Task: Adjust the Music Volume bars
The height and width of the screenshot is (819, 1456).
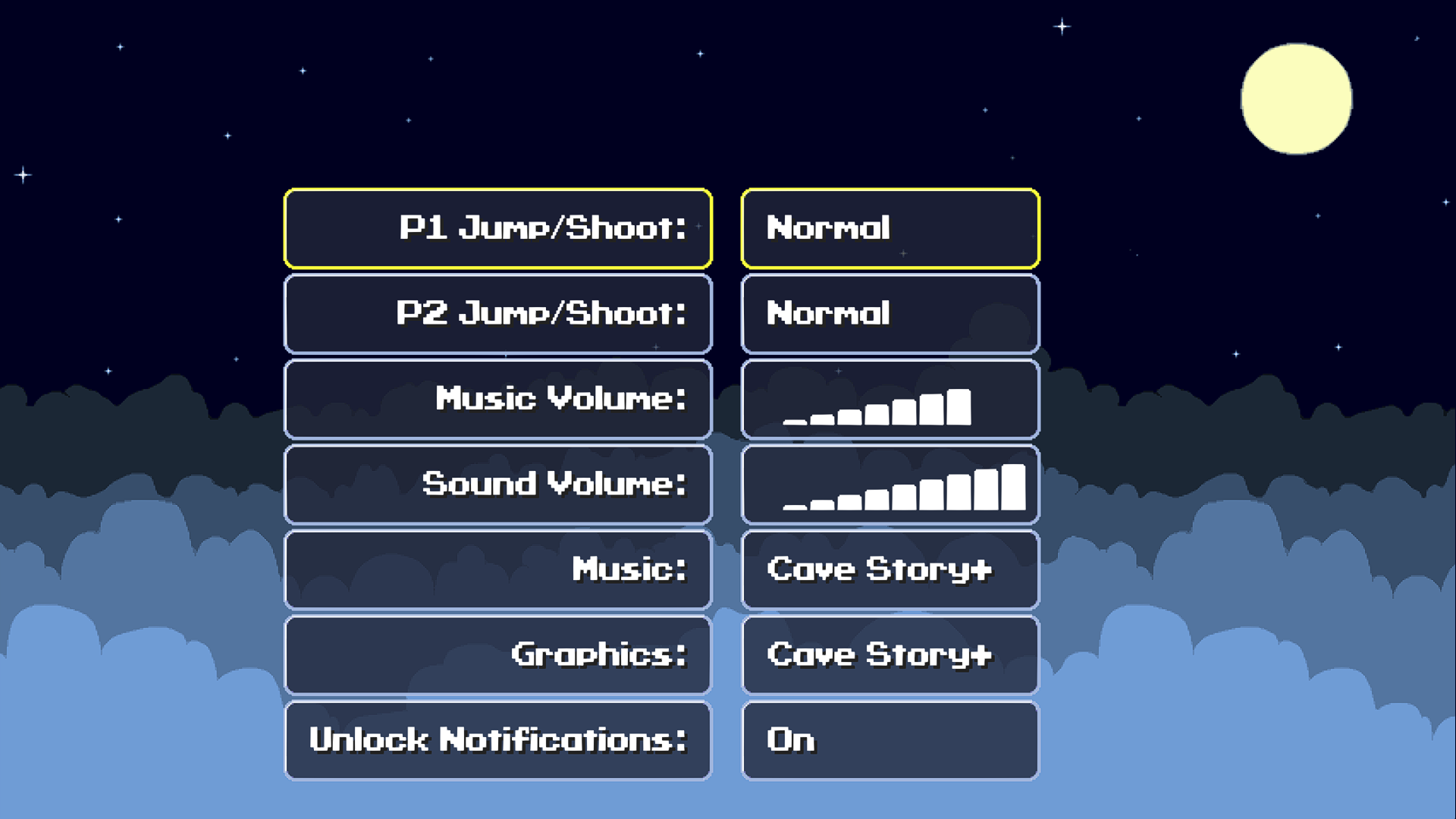Action: tap(890, 400)
